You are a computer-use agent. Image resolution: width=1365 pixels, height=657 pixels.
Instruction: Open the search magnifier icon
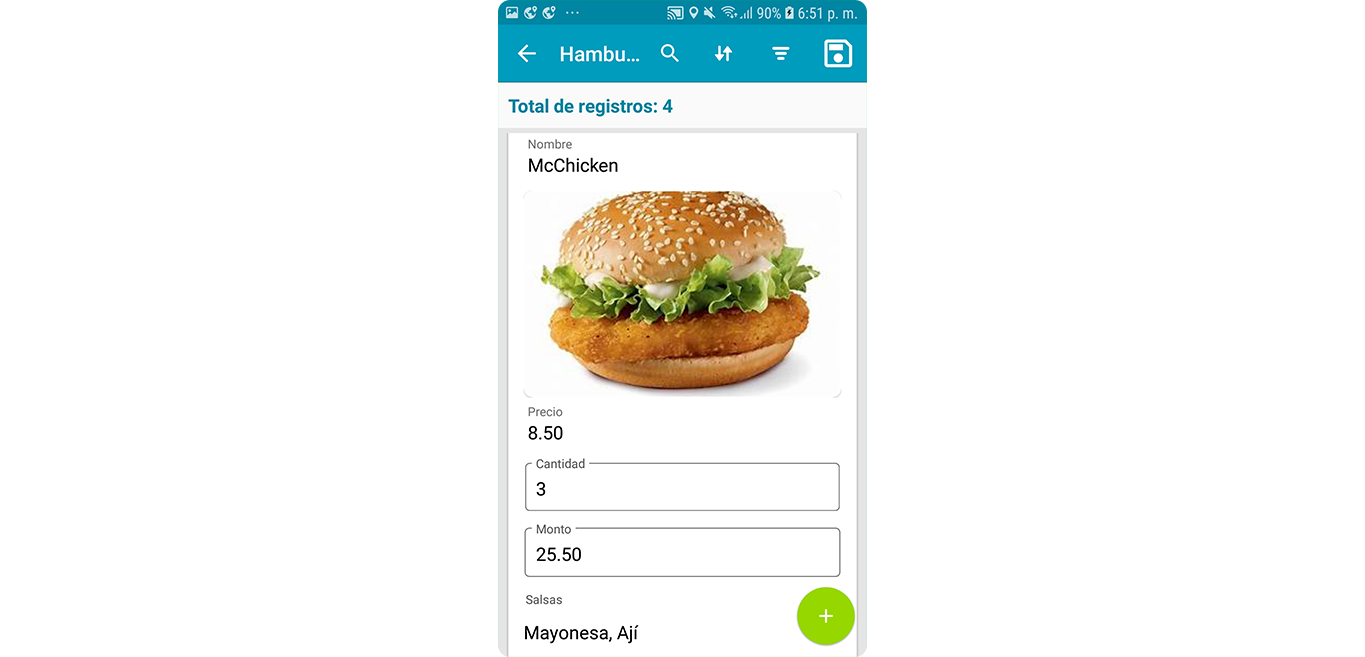pyautogui.click(x=670, y=54)
